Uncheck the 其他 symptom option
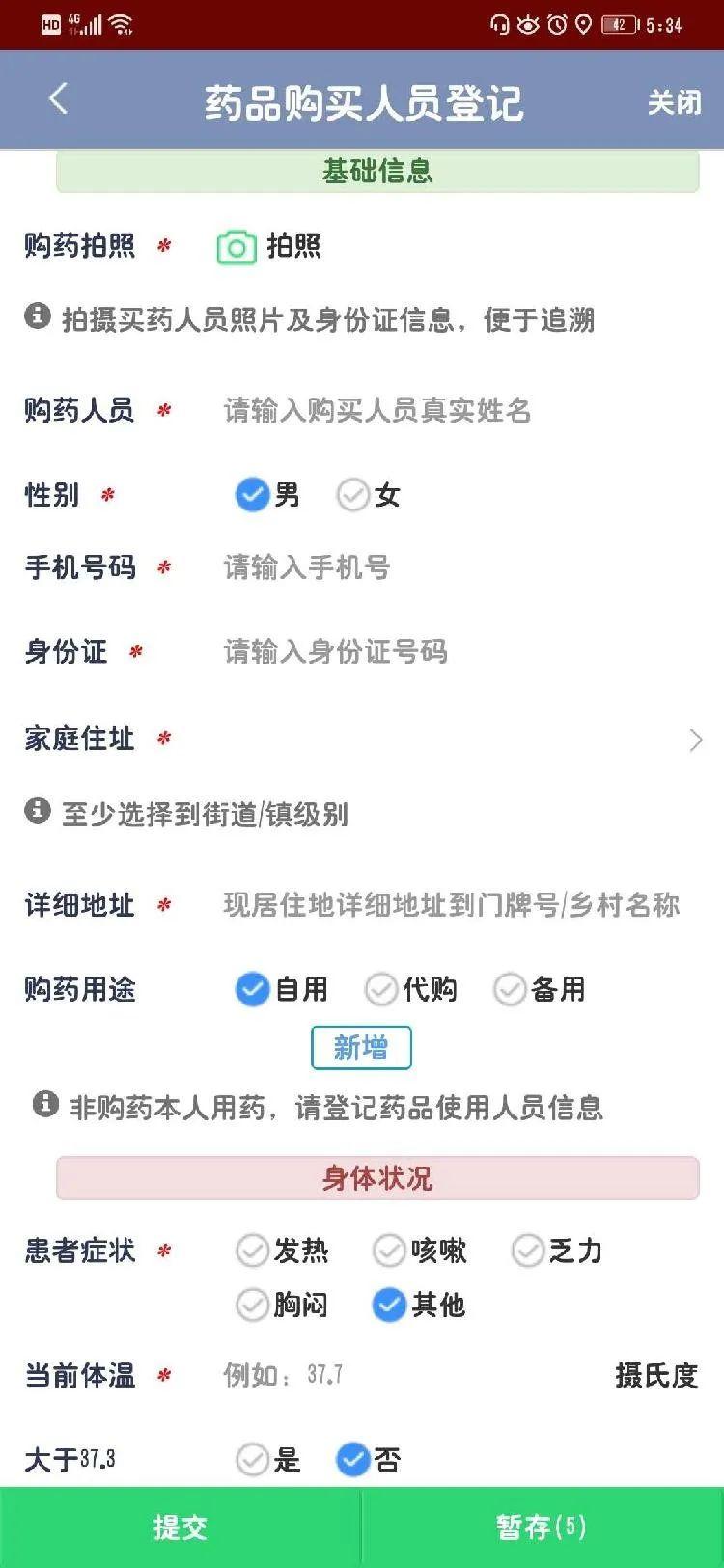The width and height of the screenshot is (724, 1568). point(419,1305)
